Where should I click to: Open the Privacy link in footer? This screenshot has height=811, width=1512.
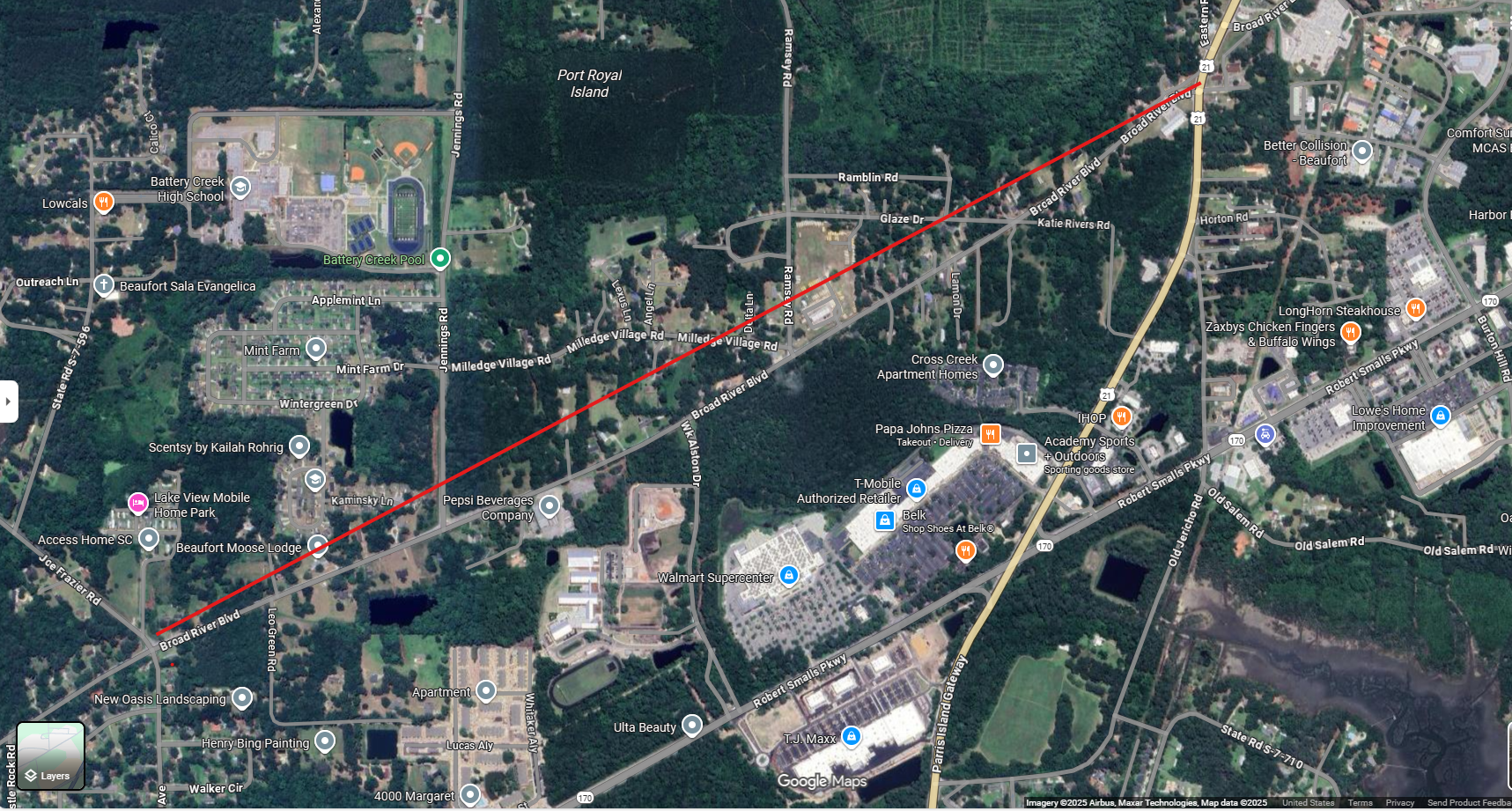pos(1399,803)
